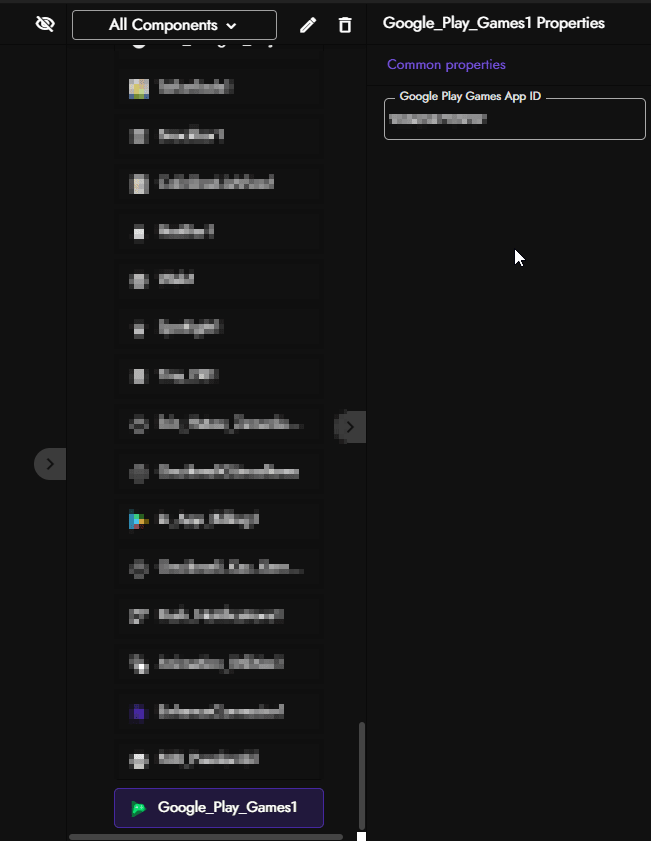This screenshot has height=841, width=651.
Task: Toggle the crossed-eye visibility icon
Action: tap(45, 24)
